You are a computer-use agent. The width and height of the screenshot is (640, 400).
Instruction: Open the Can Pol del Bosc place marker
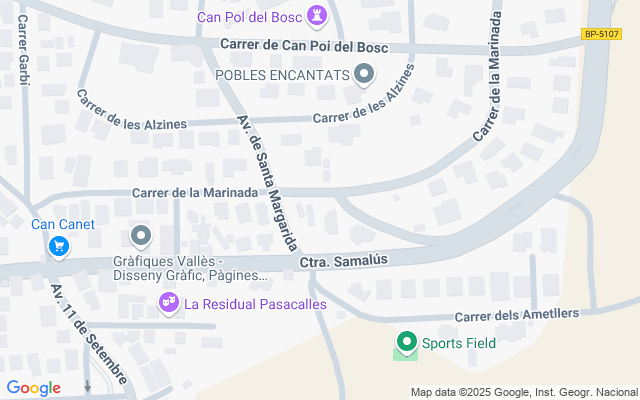click(x=319, y=15)
